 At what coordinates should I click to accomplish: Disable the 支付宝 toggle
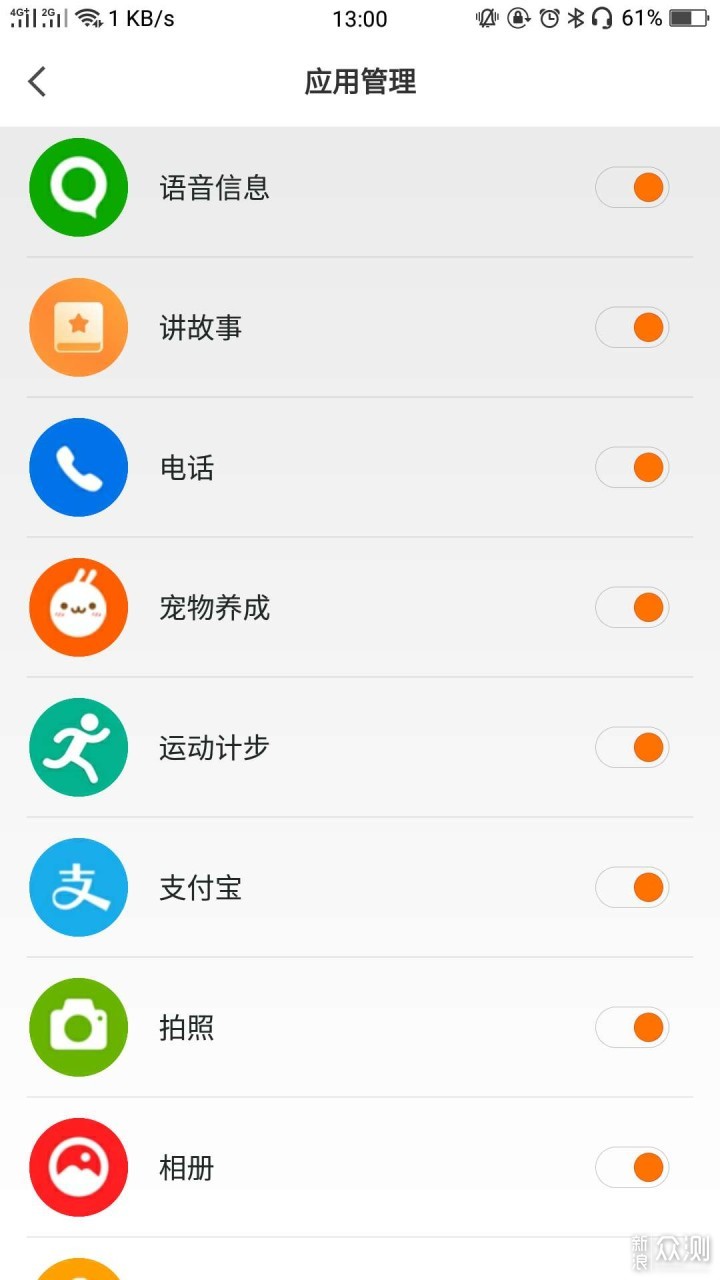[632, 887]
